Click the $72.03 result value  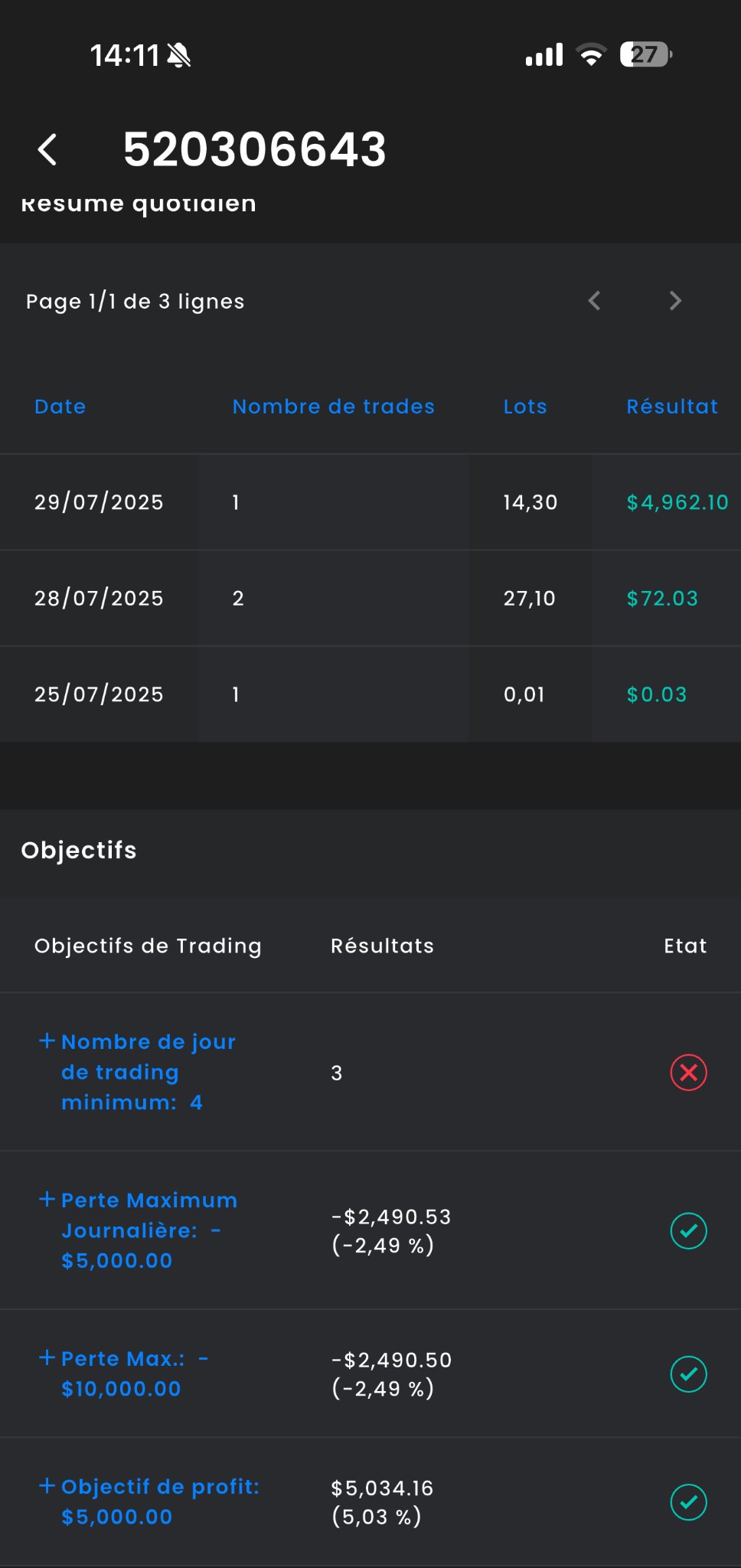(x=661, y=598)
